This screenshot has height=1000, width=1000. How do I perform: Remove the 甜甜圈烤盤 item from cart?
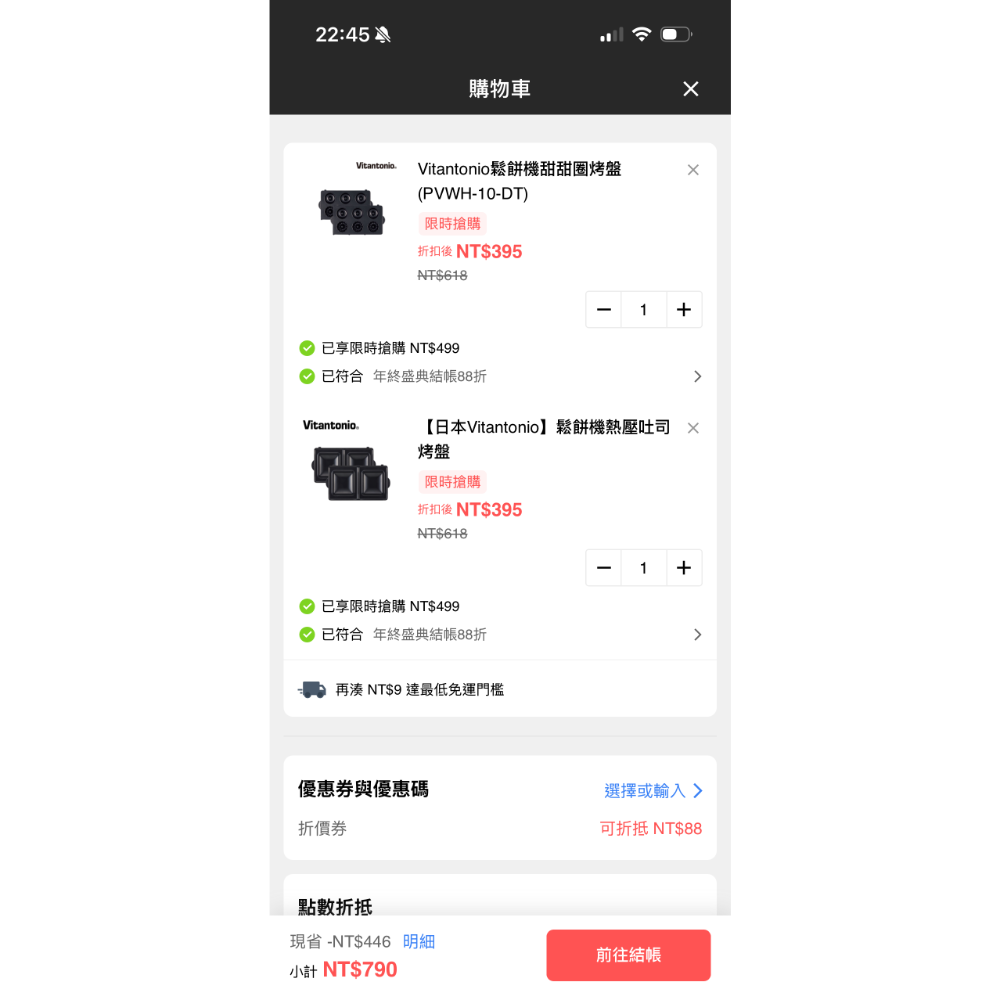693,170
